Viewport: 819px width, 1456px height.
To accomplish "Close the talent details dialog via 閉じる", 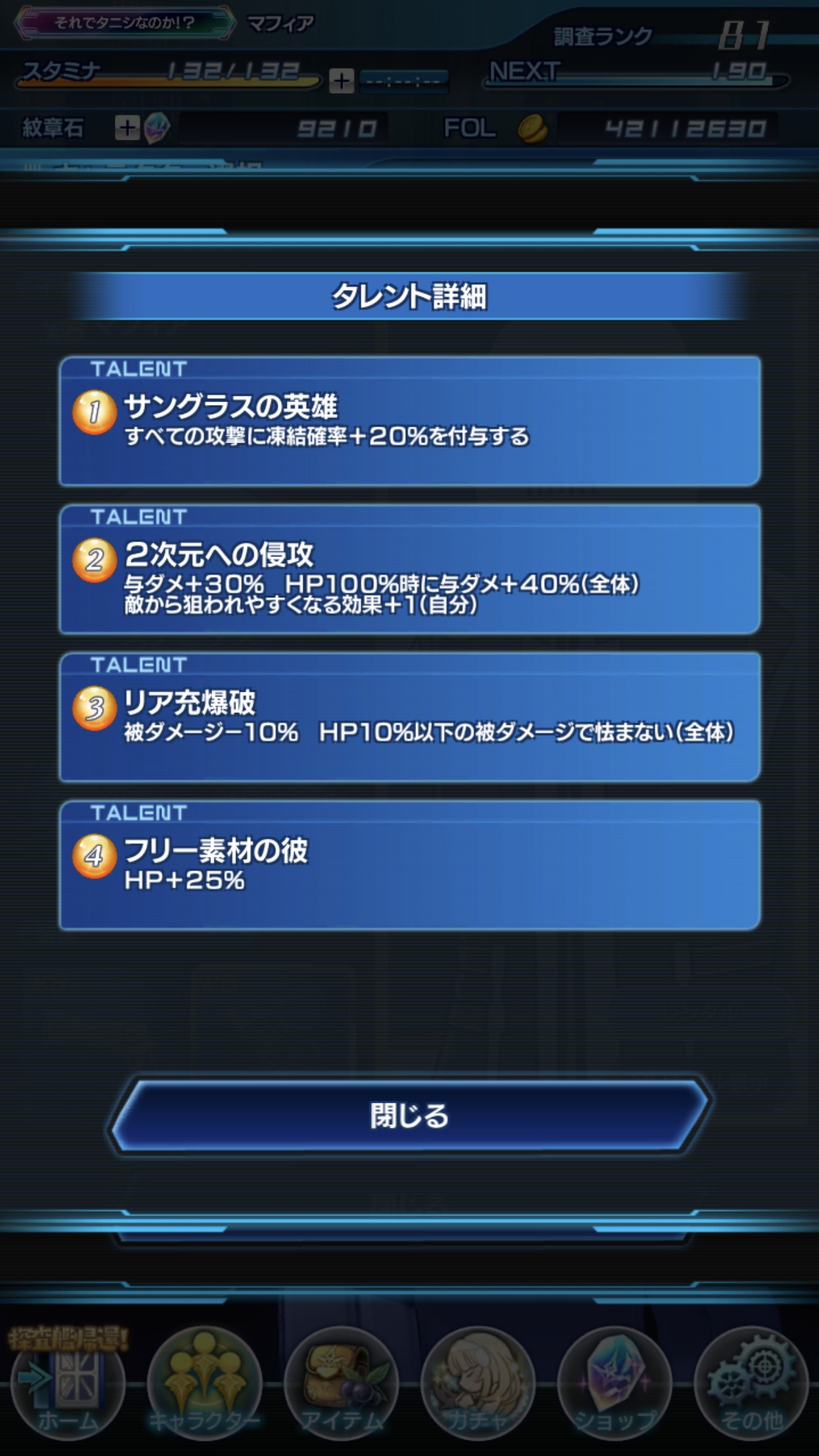I will pos(409,1116).
